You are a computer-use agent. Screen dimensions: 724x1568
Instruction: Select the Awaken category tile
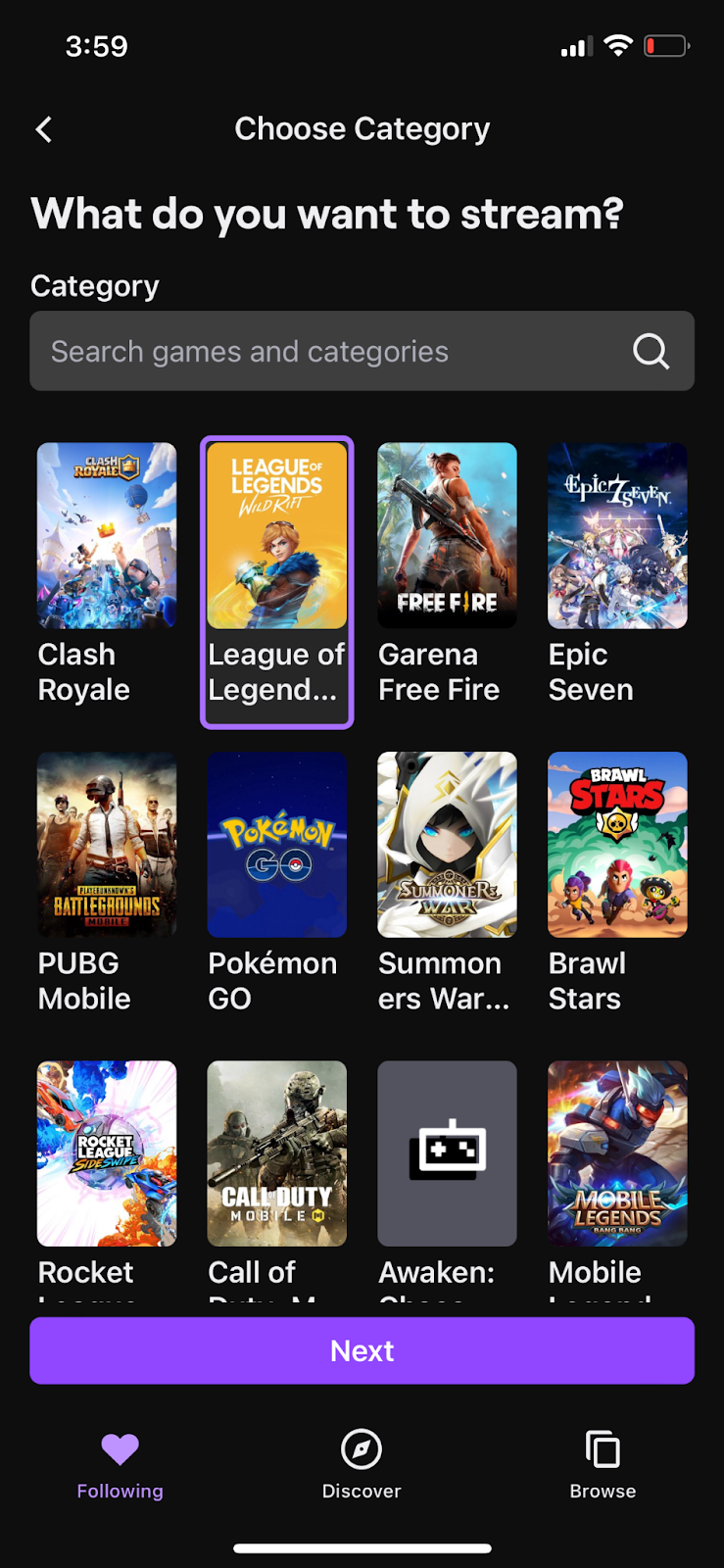coord(447,1153)
